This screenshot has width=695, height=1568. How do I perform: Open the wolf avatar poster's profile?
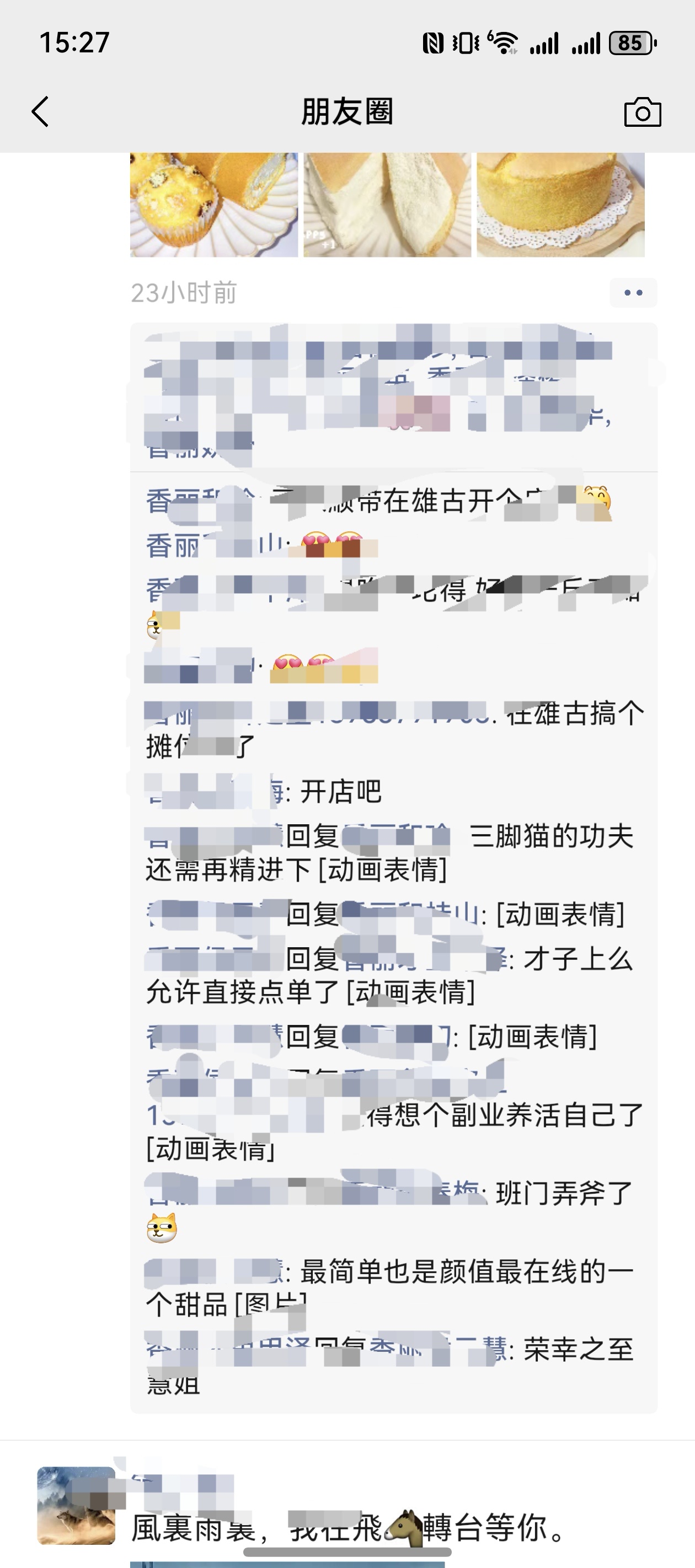click(x=76, y=1505)
